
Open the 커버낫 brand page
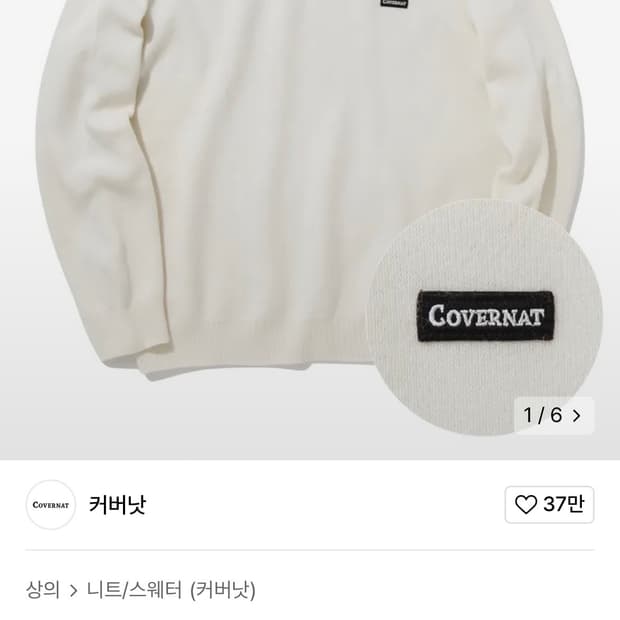tap(117, 505)
